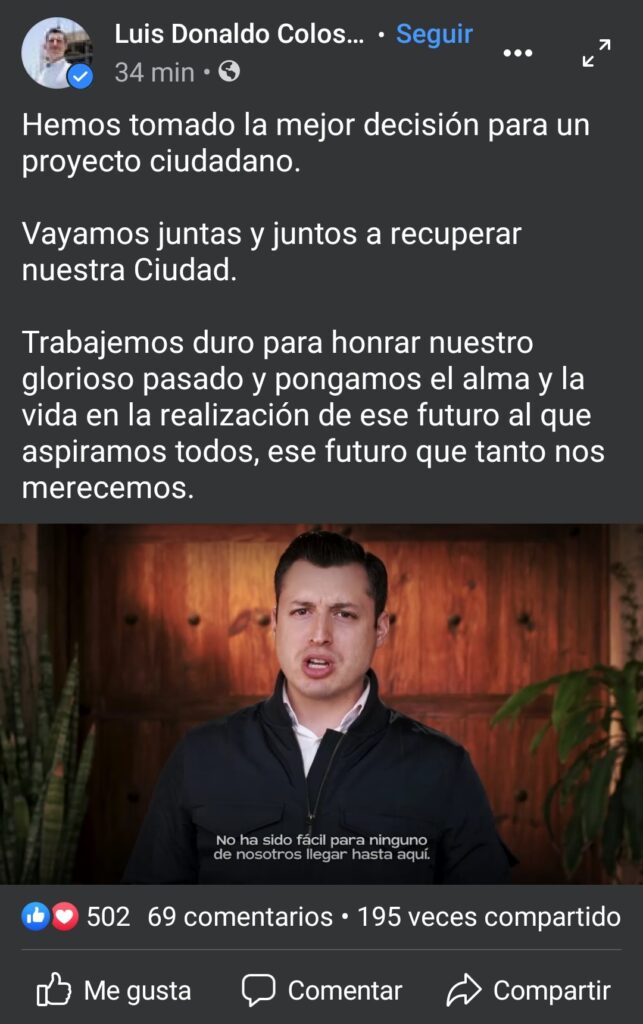643x1024 pixels.
Task: Like the post with Me gusta
Action: (114, 990)
